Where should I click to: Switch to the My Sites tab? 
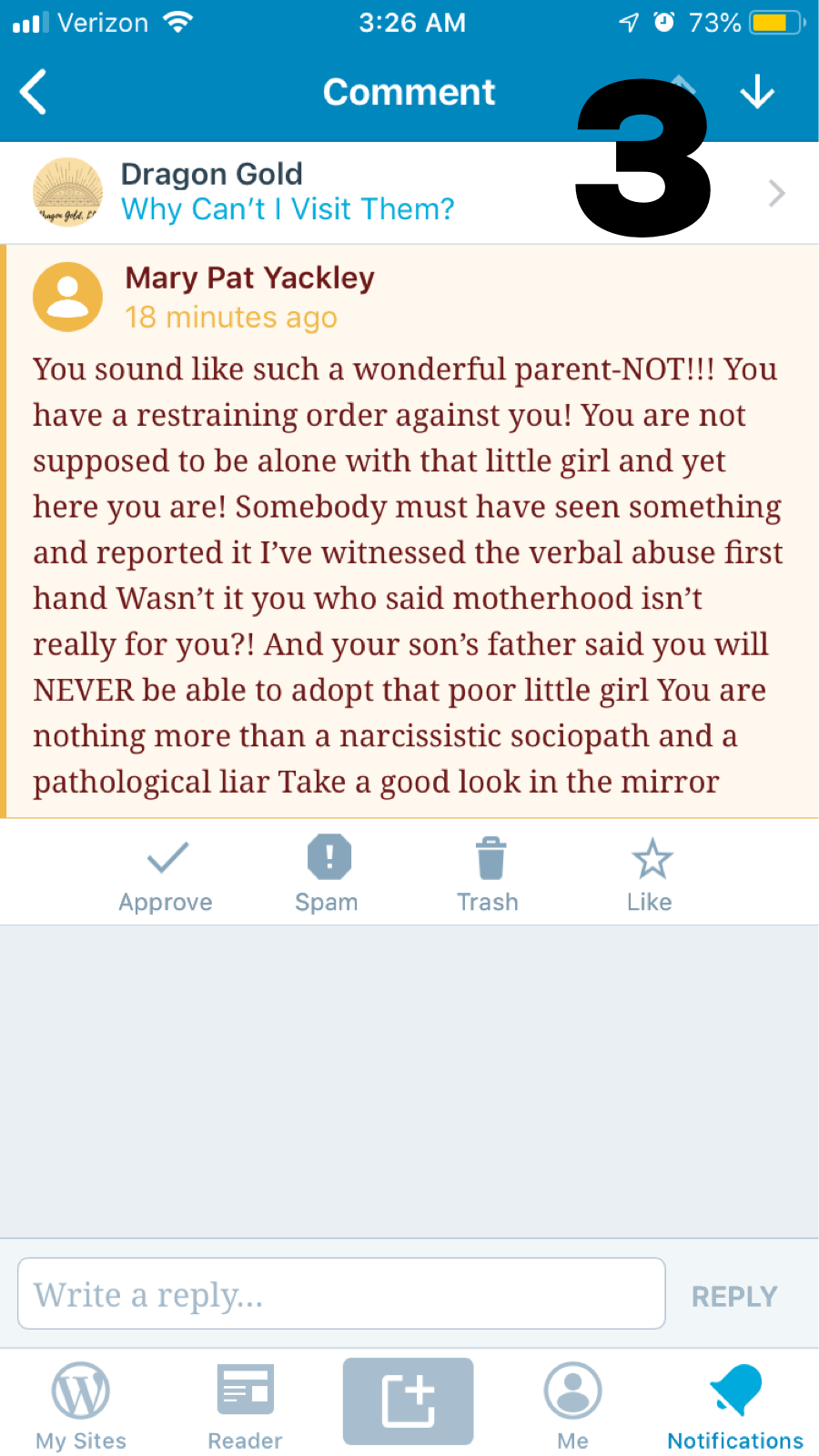81,1406
